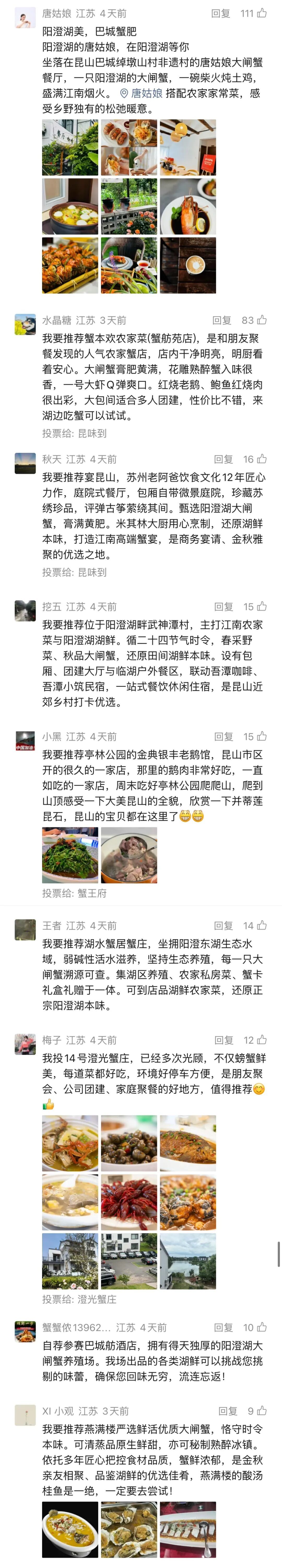Reply to 唐姑娘's comment
This screenshot has height=1568, width=282.
221,13
